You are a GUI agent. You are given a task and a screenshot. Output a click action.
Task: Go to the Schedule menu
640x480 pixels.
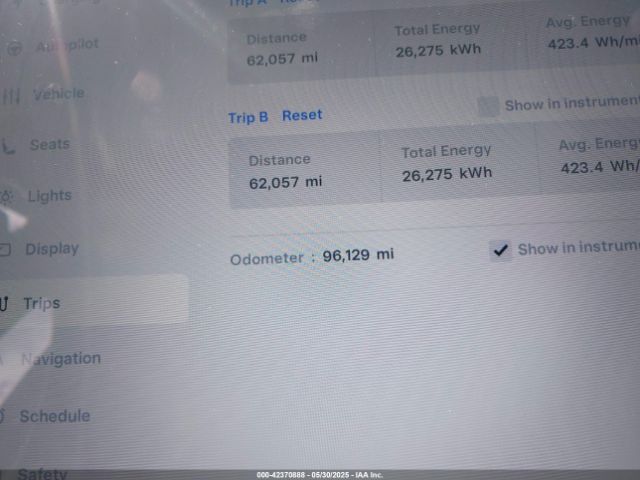point(54,416)
